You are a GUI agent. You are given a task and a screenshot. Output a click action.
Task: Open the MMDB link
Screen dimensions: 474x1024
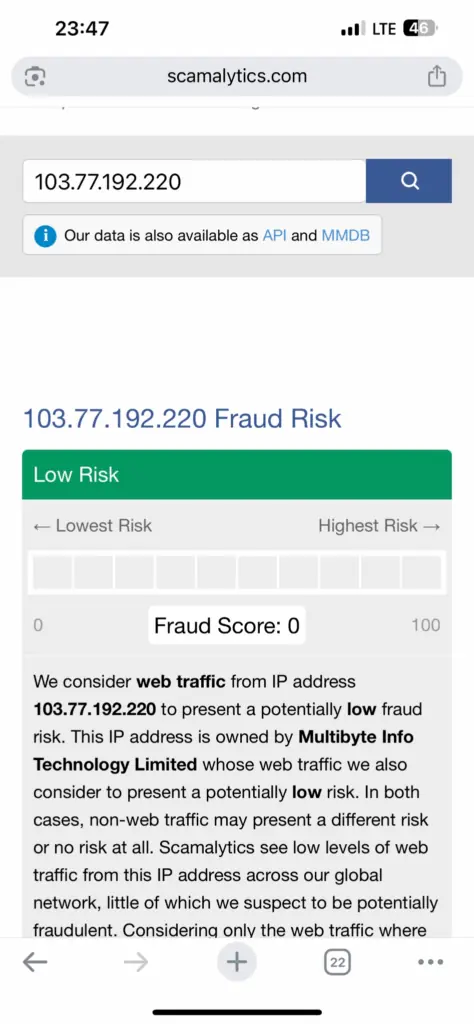345,236
